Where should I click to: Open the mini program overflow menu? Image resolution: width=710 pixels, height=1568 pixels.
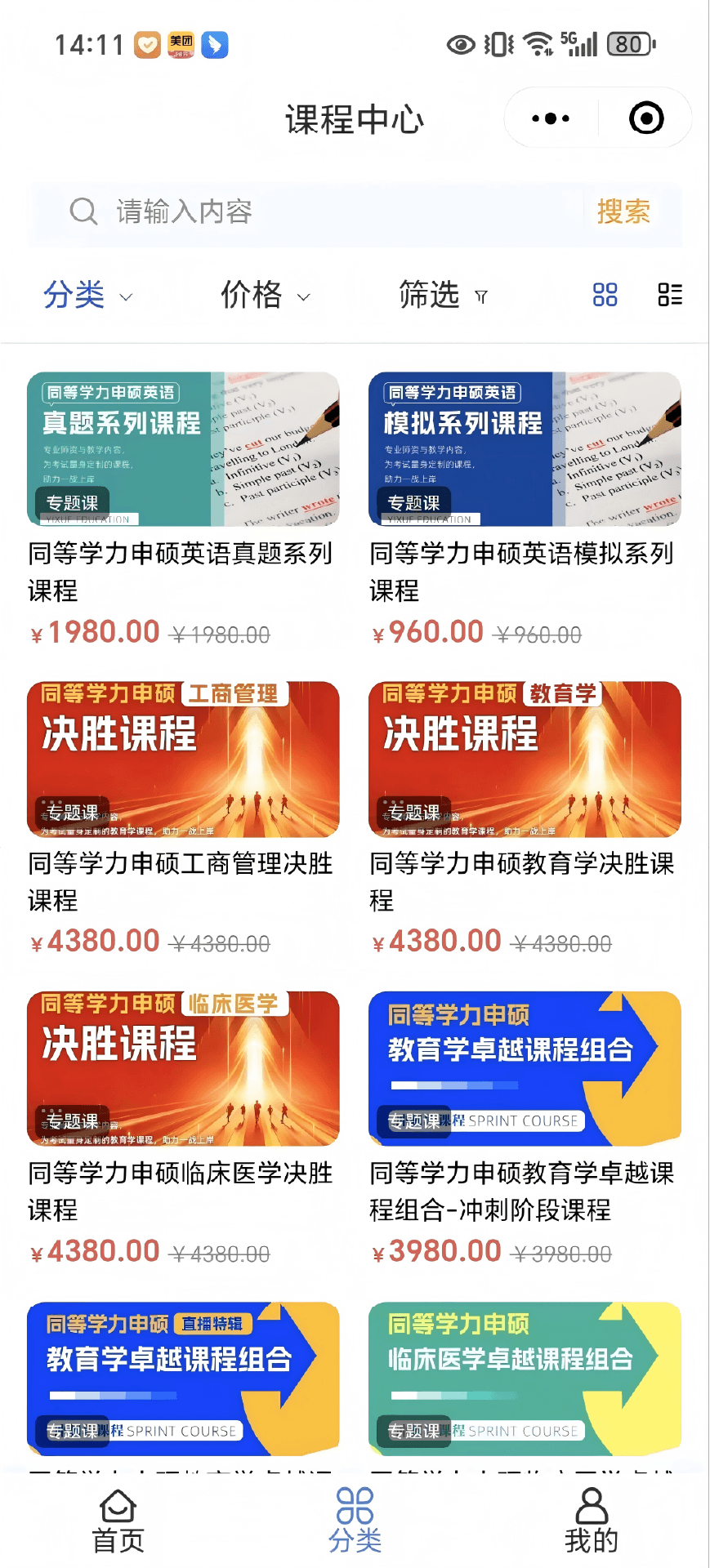tap(551, 118)
